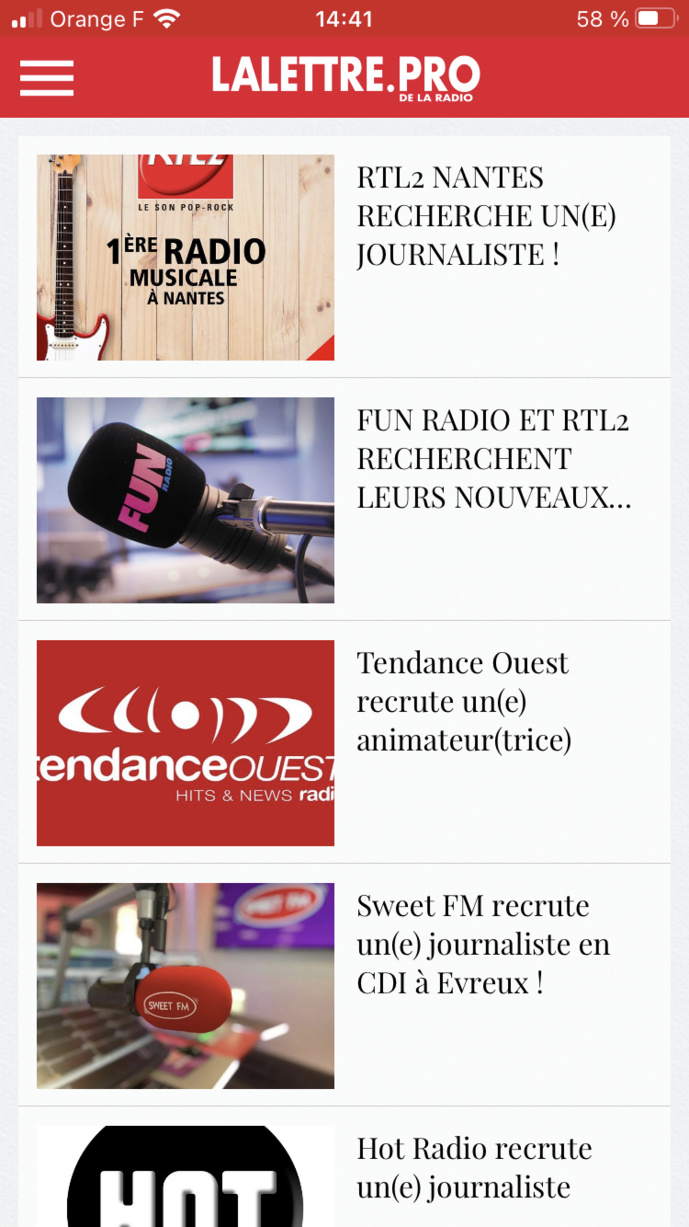The width and height of the screenshot is (689, 1227).
Task: Open the RTL2 Nantes journalist article
Action: (x=486, y=216)
